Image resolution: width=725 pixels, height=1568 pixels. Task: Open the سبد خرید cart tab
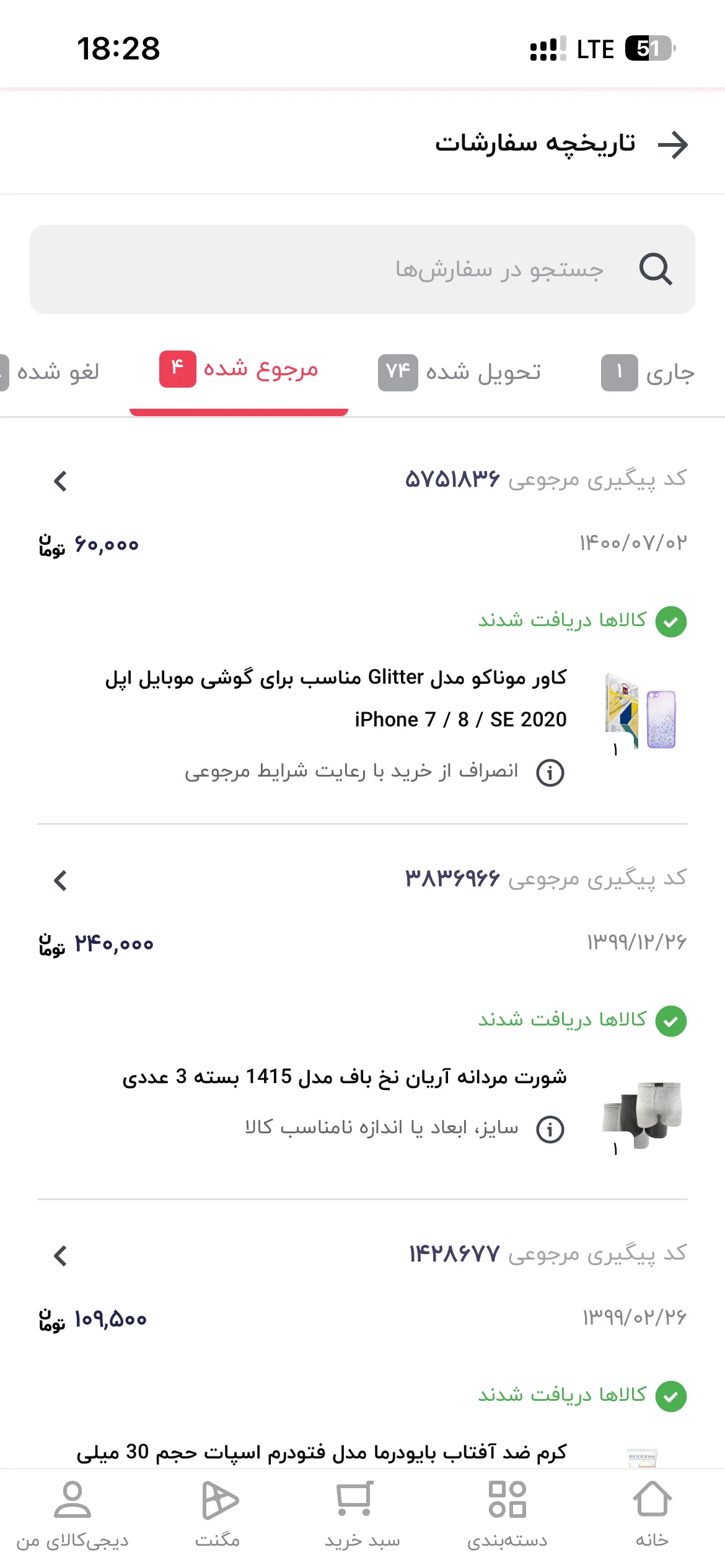pyautogui.click(x=362, y=1515)
